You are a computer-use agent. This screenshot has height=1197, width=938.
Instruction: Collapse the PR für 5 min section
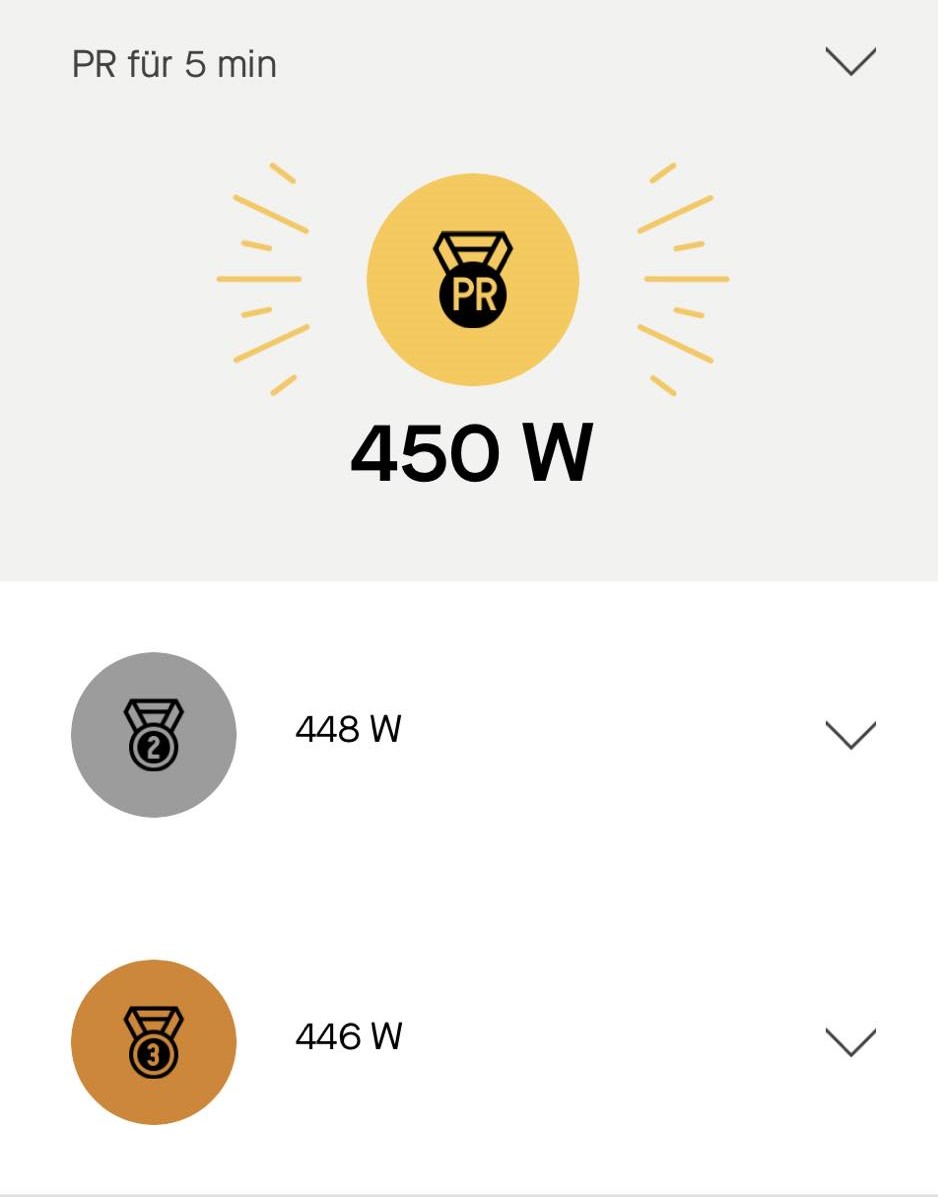pos(850,62)
